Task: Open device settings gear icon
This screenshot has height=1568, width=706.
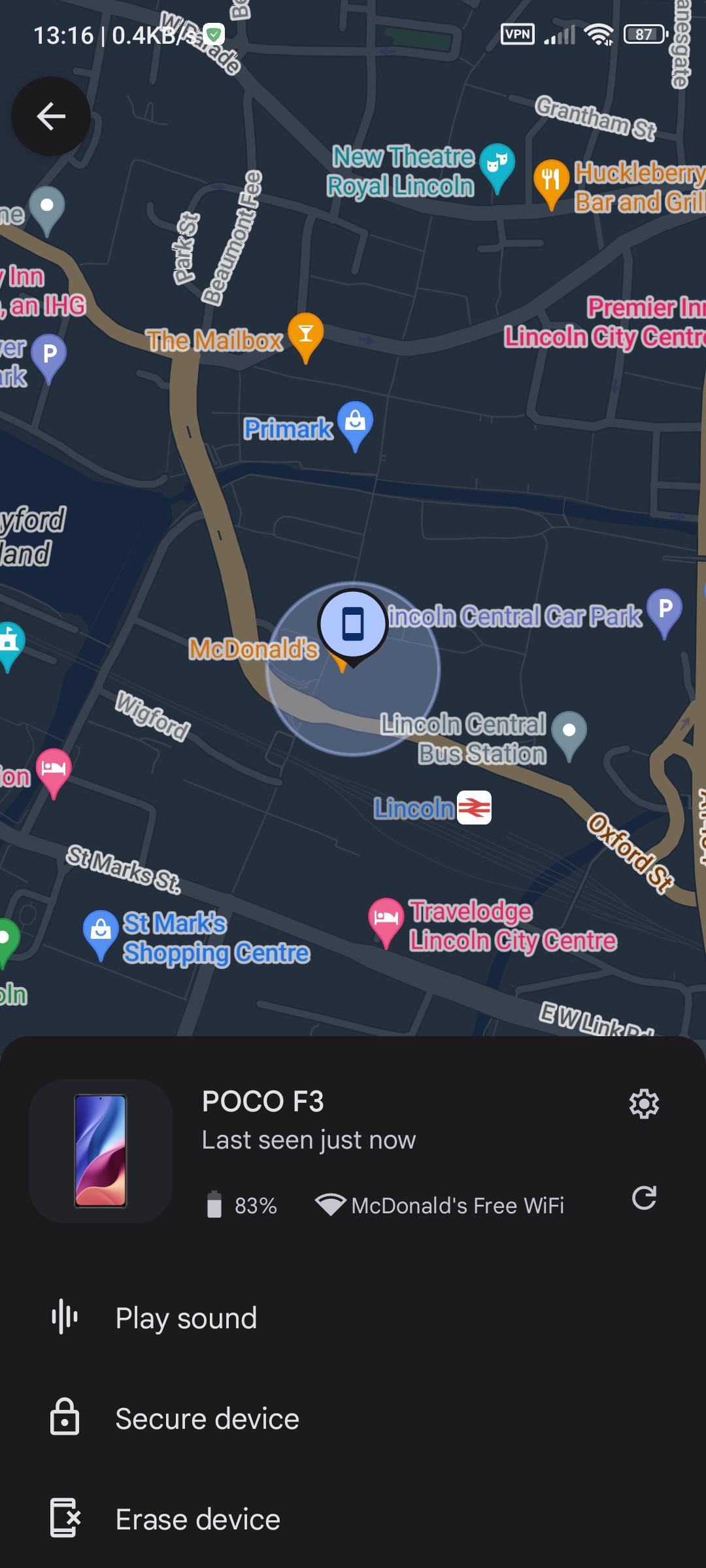Action: pyautogui.click(x=644, y=1104)
